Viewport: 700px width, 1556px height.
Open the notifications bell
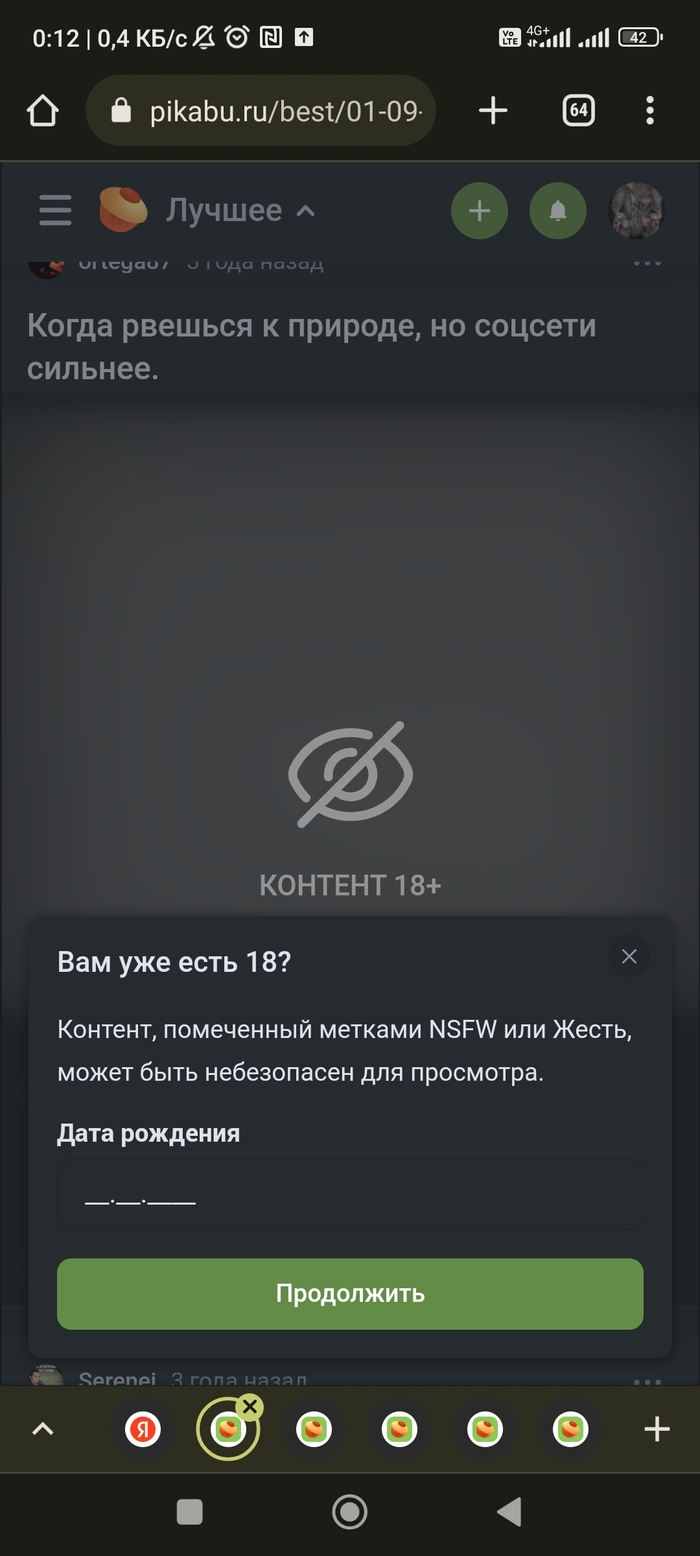558,211
